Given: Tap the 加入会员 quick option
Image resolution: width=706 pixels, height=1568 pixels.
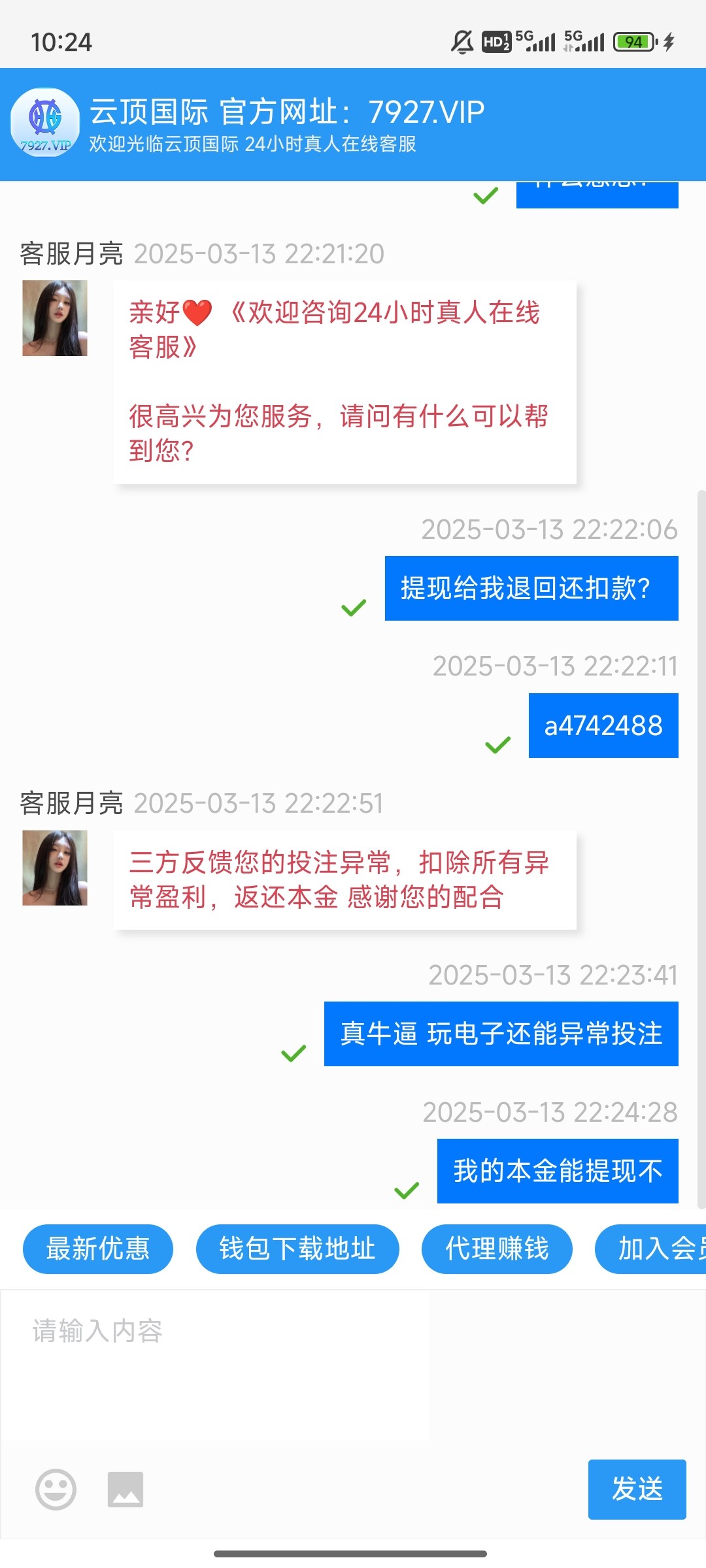Looking at the screenshot, I should tap(654, 1249).
